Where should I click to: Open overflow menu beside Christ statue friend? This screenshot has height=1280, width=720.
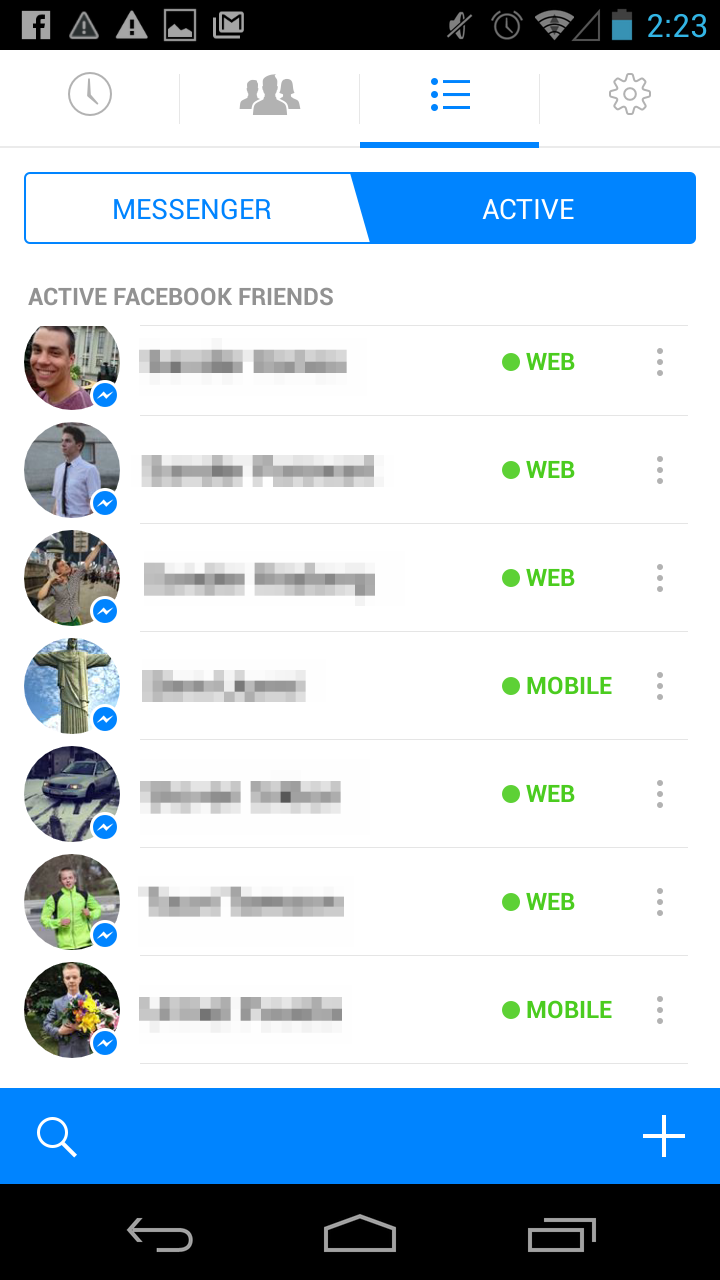pos(660,686)
